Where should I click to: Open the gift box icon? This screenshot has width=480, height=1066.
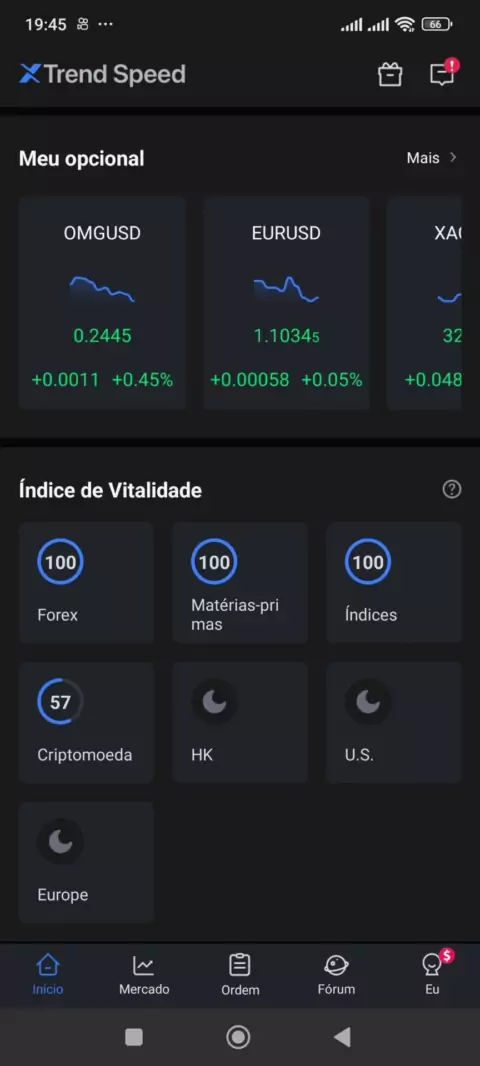(x=390, y=75)
